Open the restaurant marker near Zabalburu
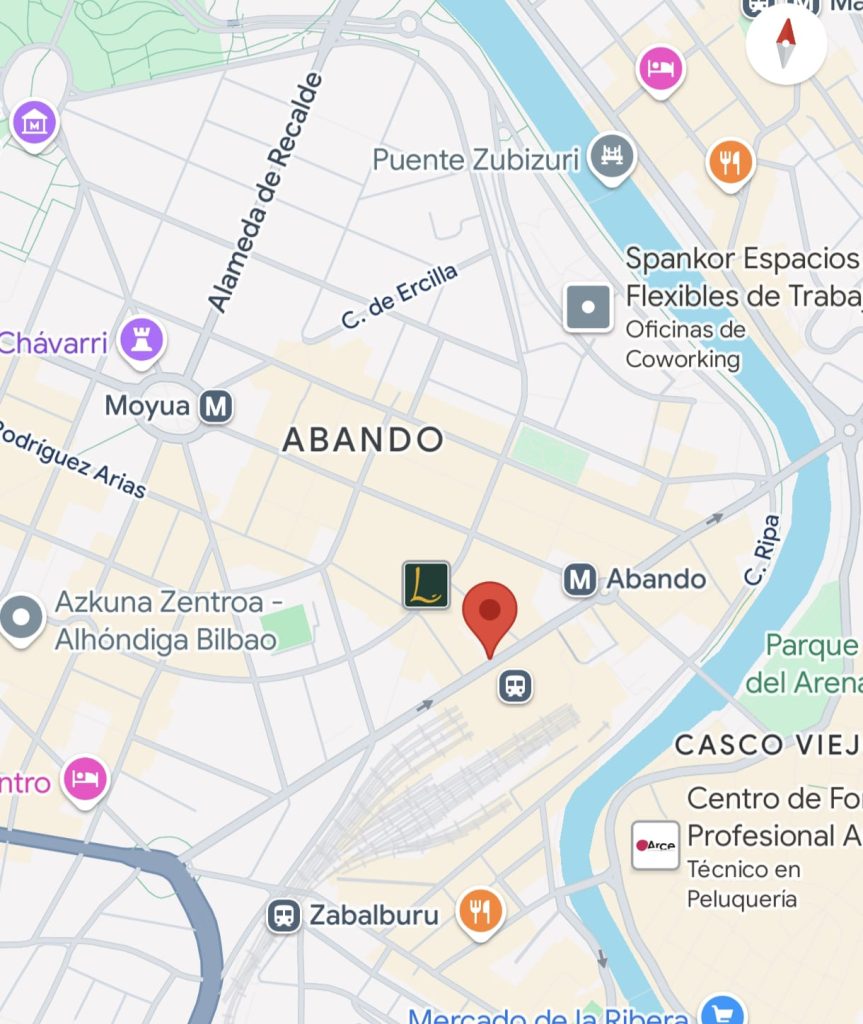 (481, 911)
